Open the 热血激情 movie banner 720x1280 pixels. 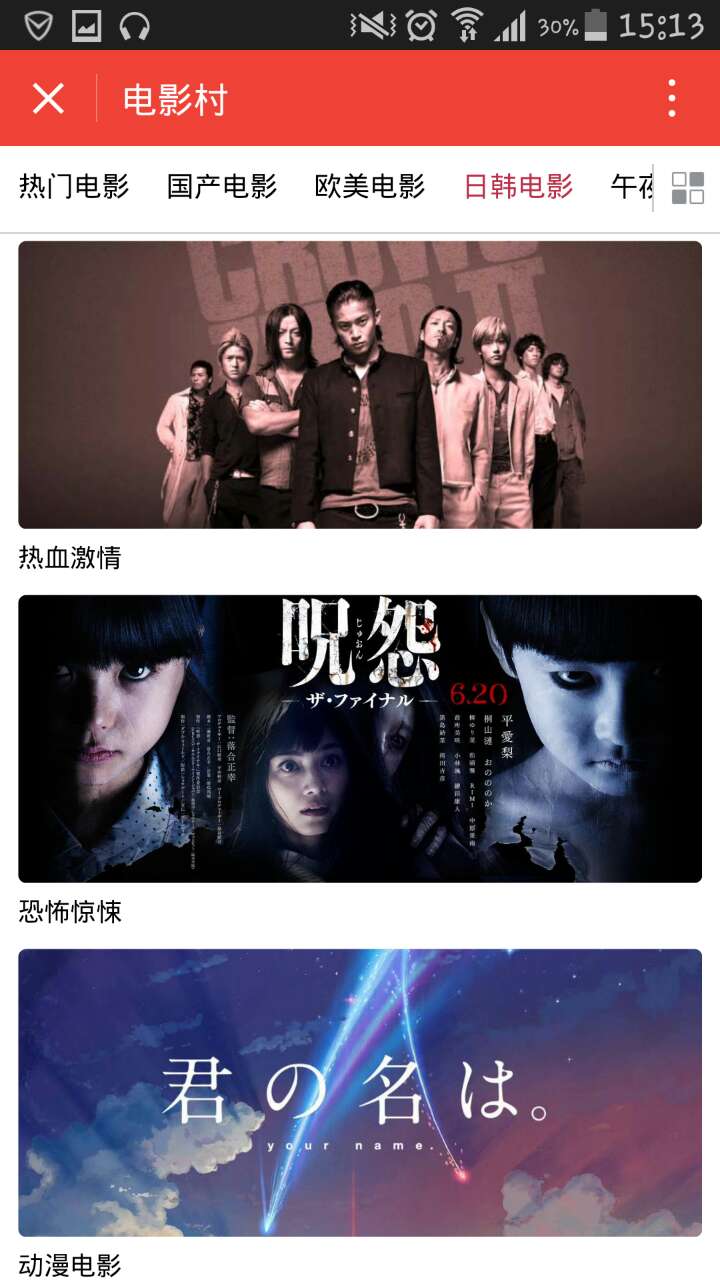click(360, 385)
